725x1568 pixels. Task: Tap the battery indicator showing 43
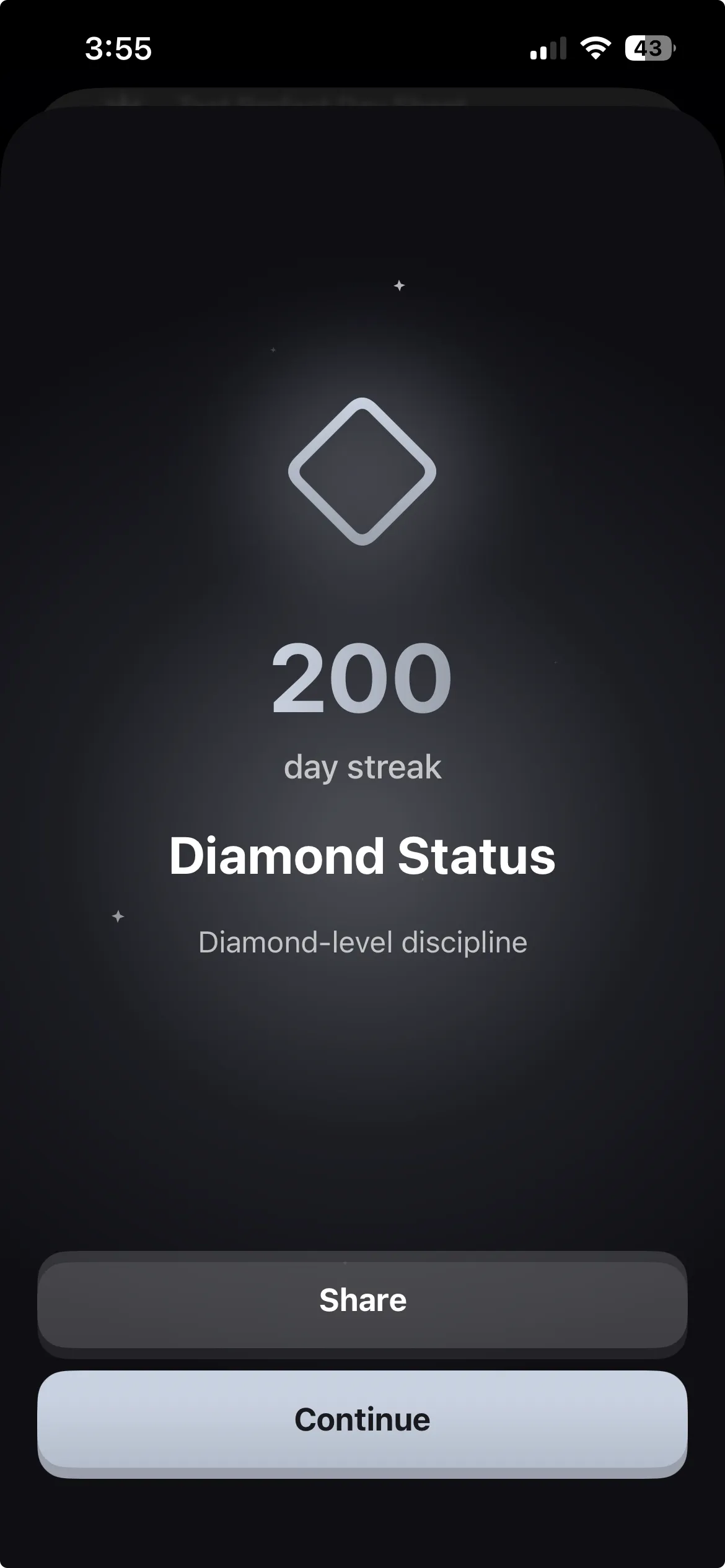[649, 46]
